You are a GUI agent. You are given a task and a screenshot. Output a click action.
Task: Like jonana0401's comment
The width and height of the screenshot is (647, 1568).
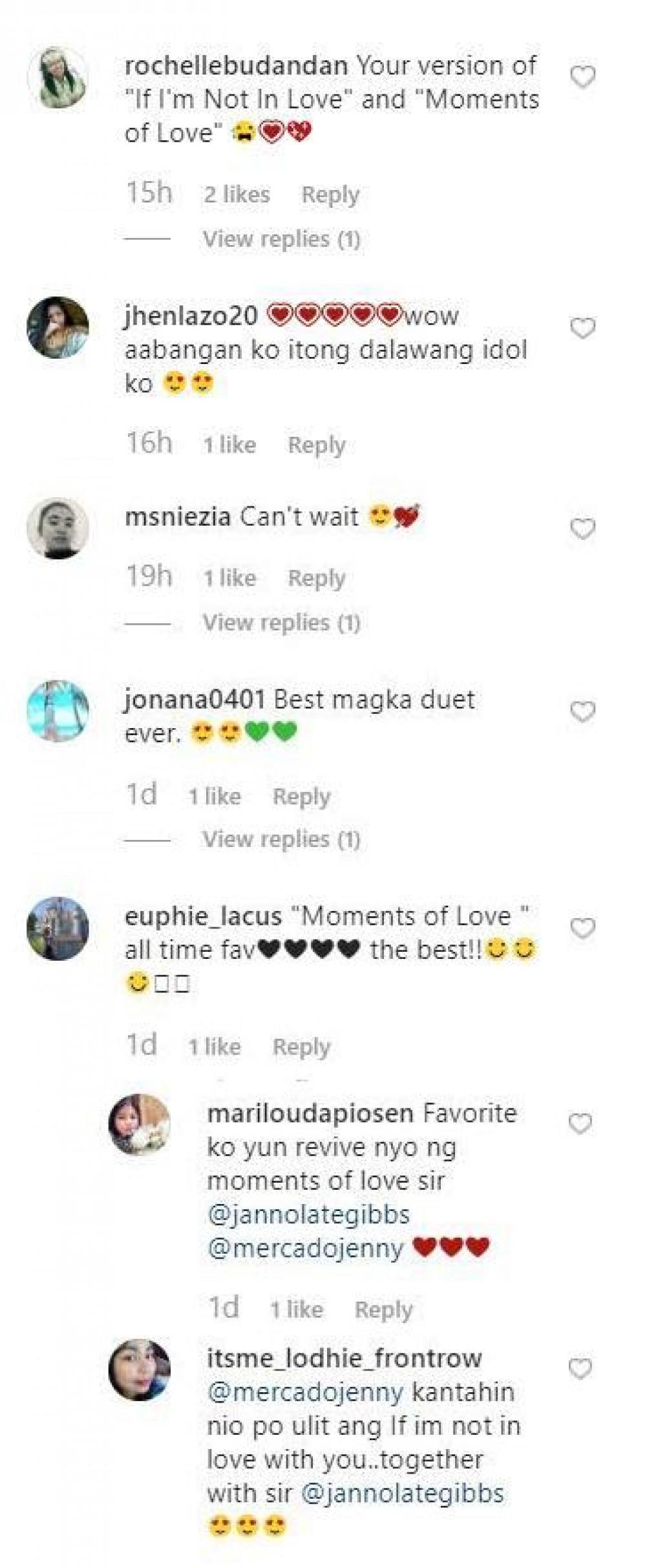(582, 712)
